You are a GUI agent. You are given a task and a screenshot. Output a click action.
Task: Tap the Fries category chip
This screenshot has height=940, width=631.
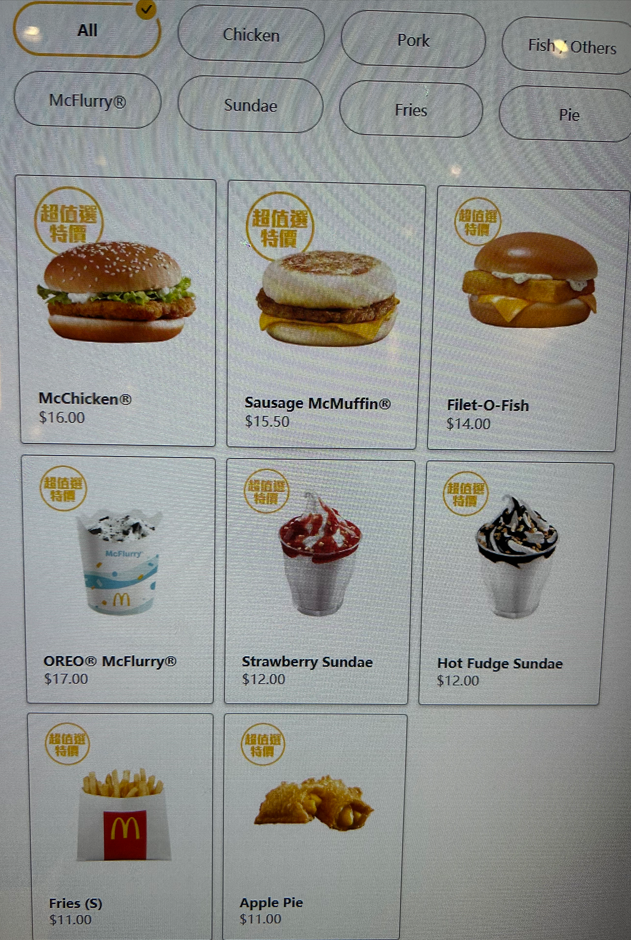coord(411,110)
